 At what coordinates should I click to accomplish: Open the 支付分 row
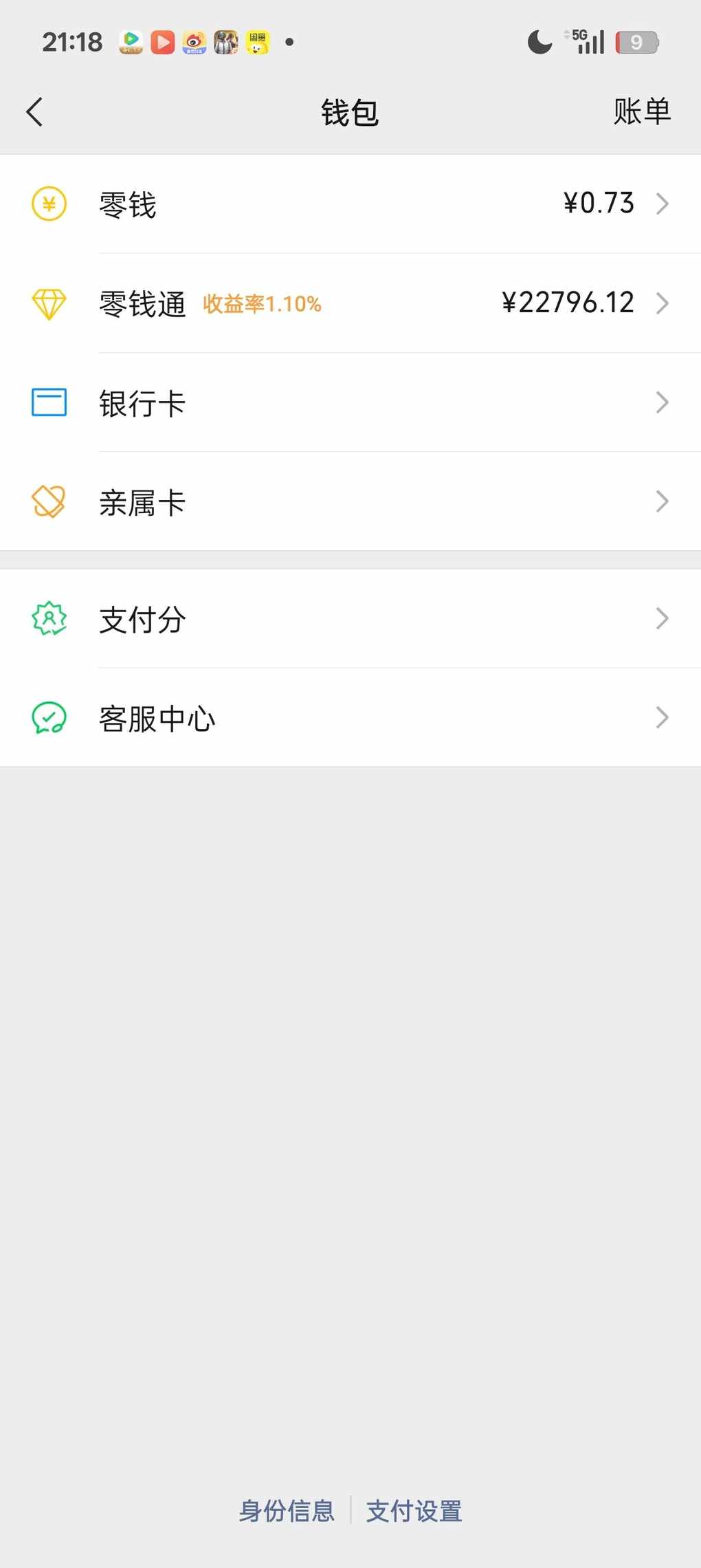pos(350,619)
